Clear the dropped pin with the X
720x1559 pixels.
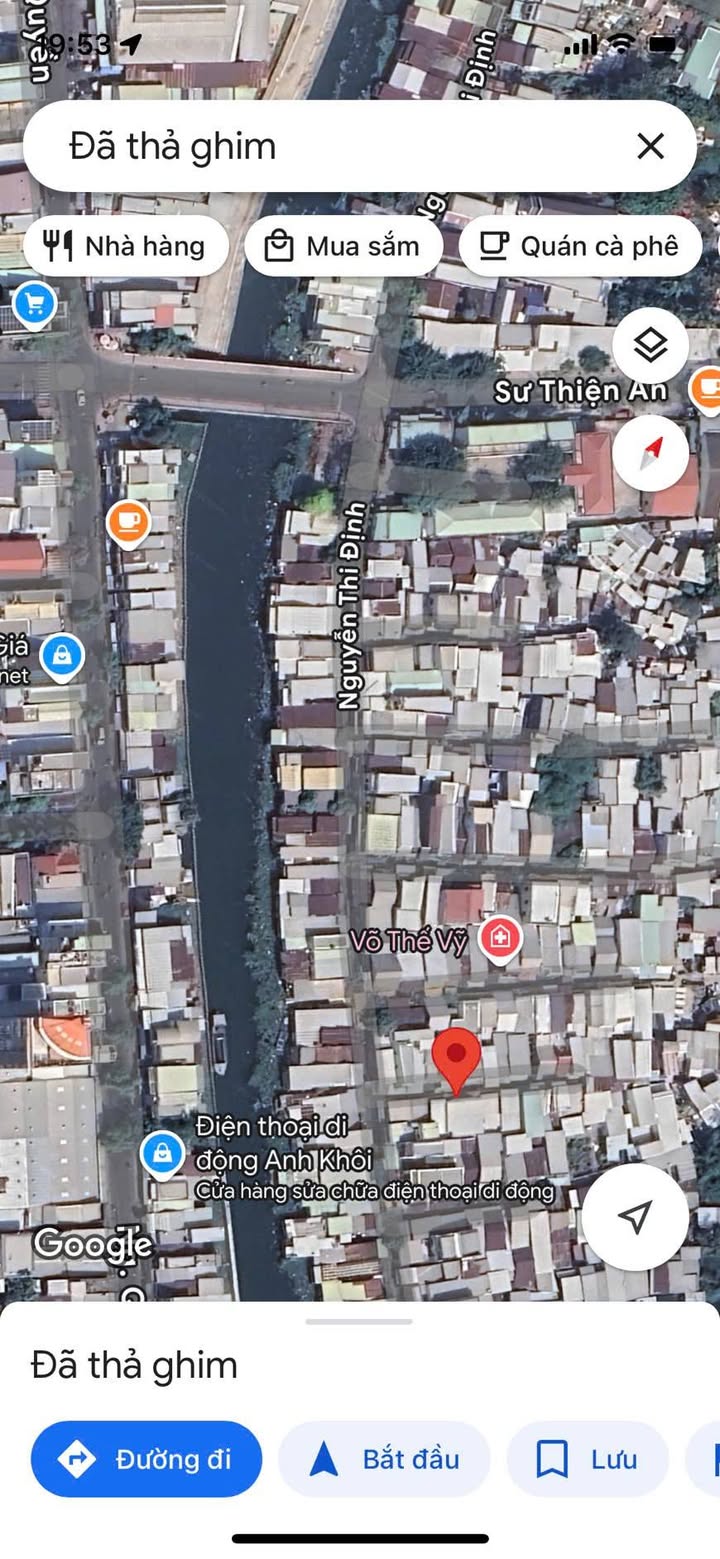[x=650, y=147]
